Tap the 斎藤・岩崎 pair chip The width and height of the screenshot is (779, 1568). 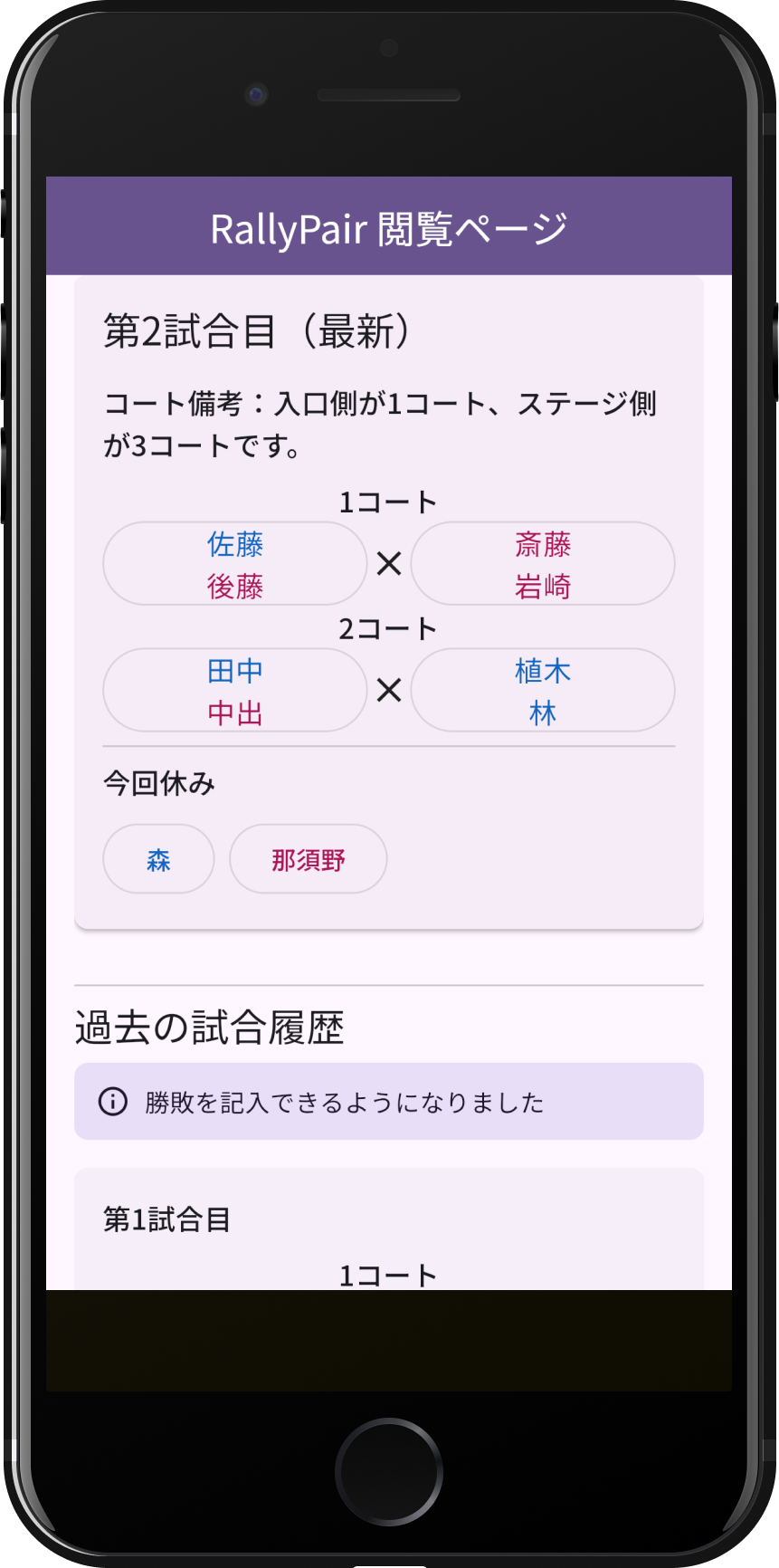click(543, 564)
